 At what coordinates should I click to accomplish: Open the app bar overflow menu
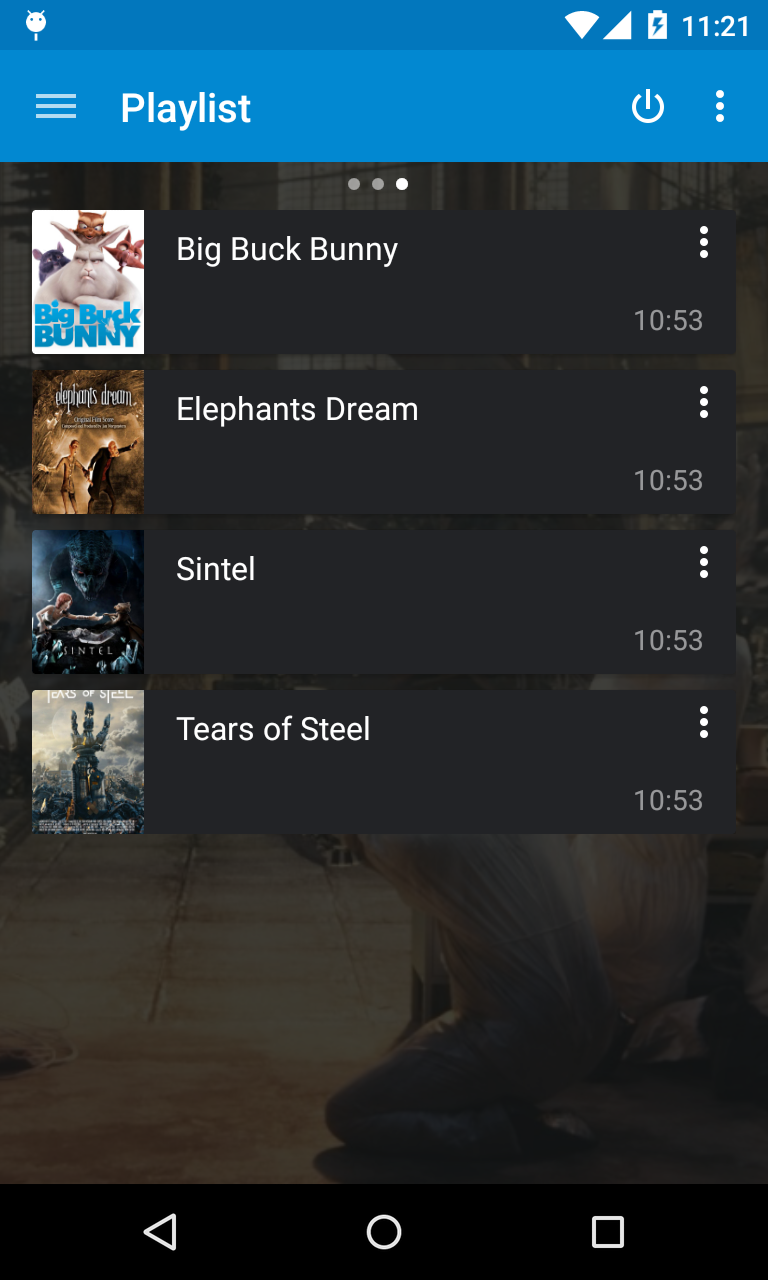pos(720,107)
